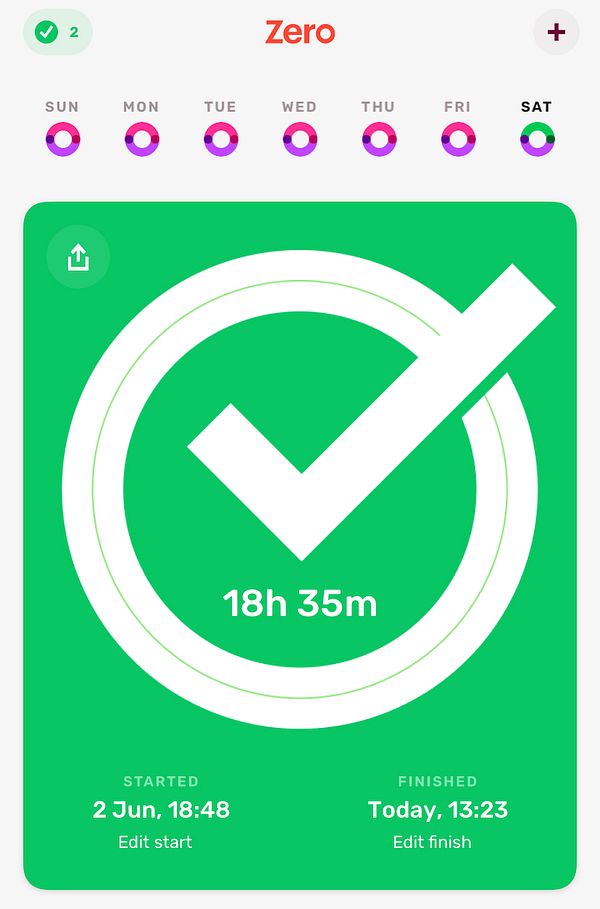
Task: Edit start time of the fast
Action: point(155,842)
